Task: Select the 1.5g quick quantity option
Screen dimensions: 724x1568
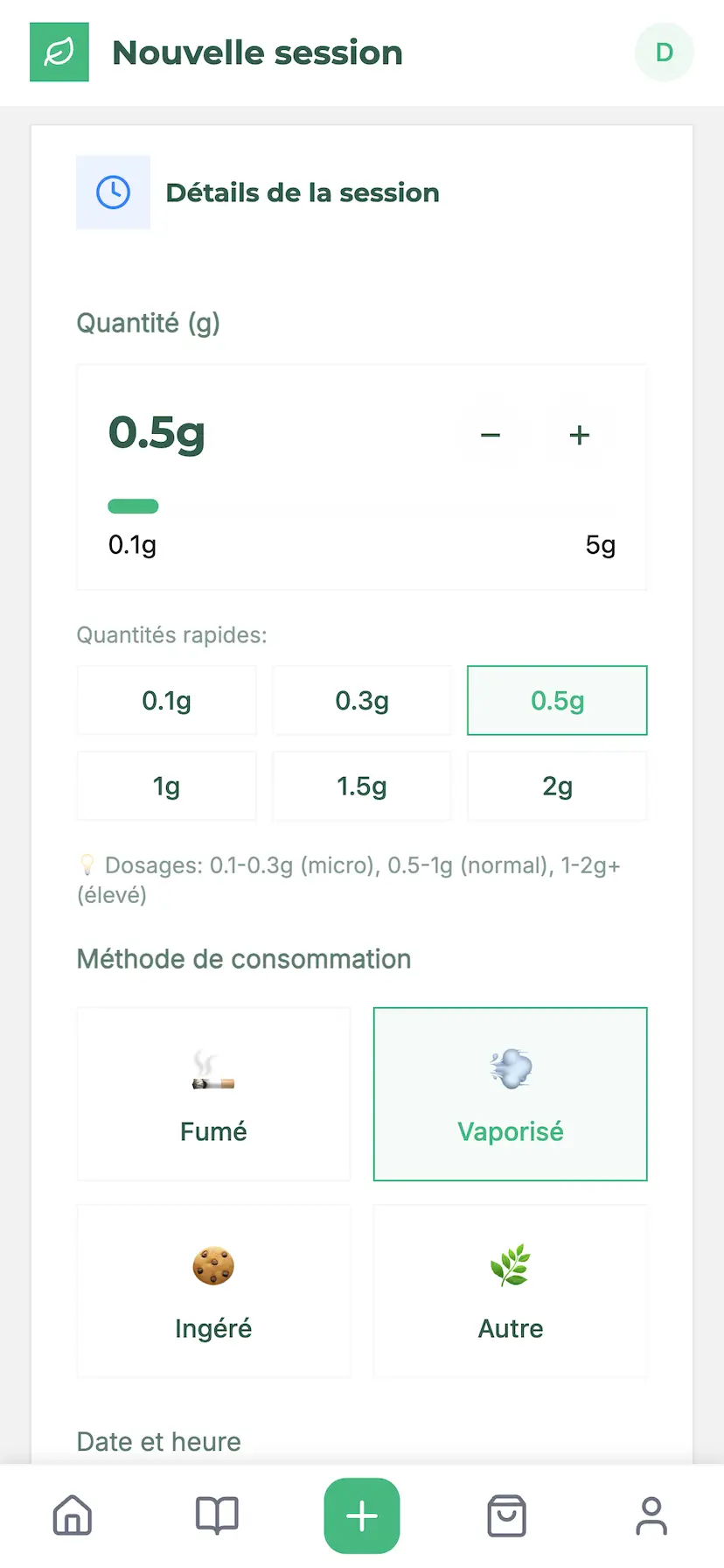Action: (361, 786)
